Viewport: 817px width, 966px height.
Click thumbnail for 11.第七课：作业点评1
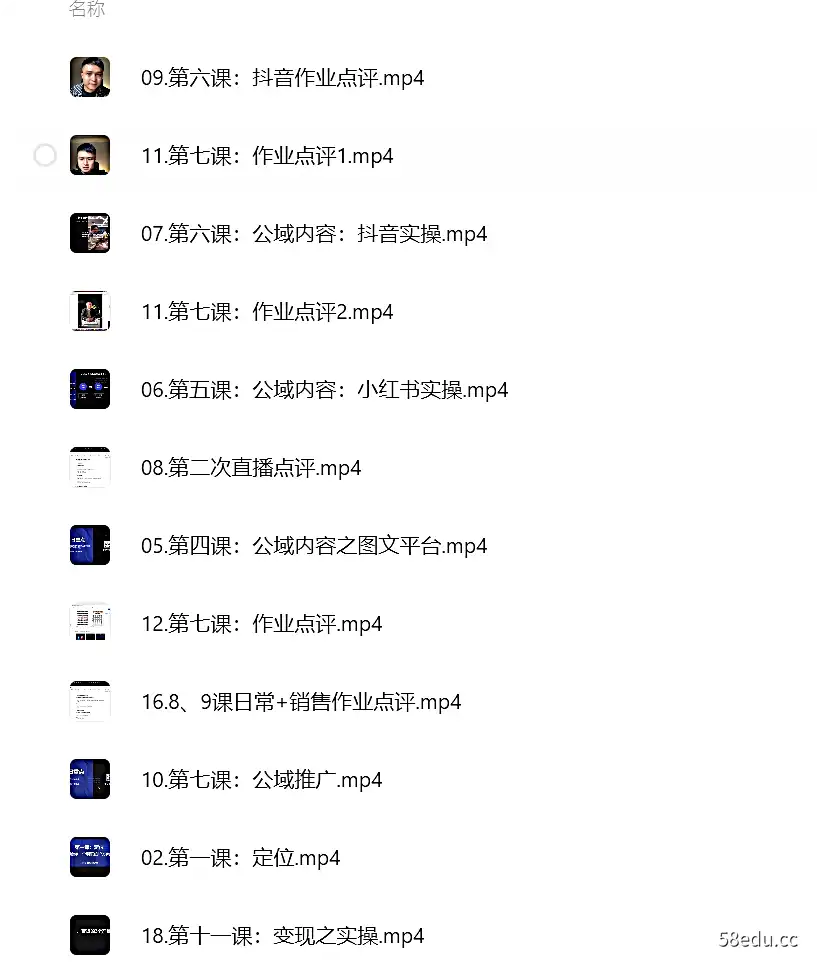coord(90,155)
